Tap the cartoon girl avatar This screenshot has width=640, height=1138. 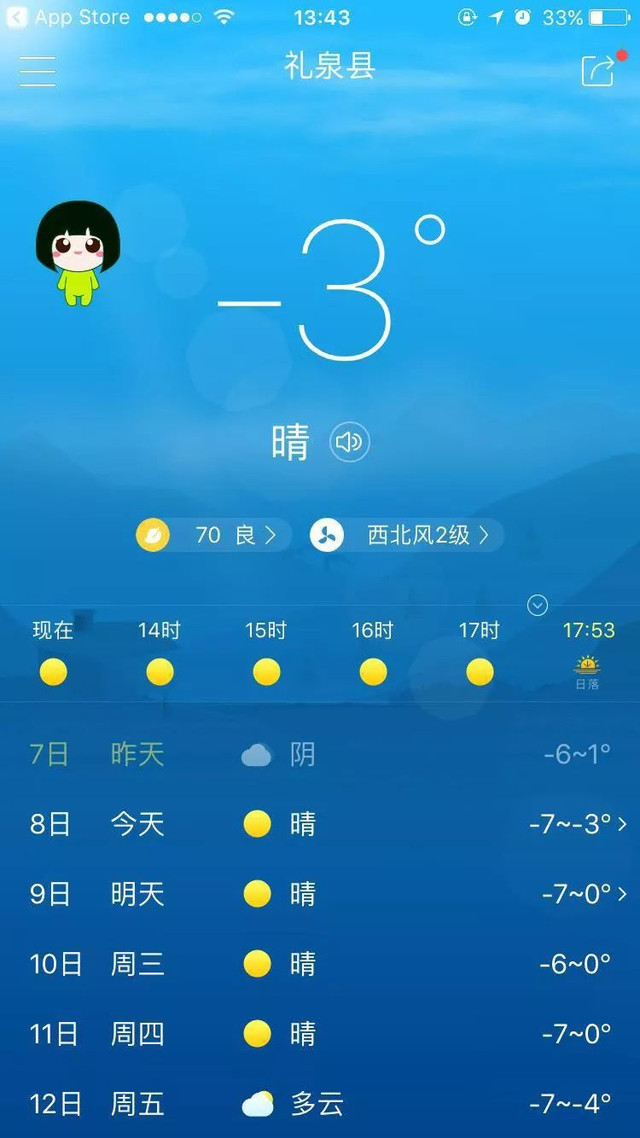[x=78, y=253]
